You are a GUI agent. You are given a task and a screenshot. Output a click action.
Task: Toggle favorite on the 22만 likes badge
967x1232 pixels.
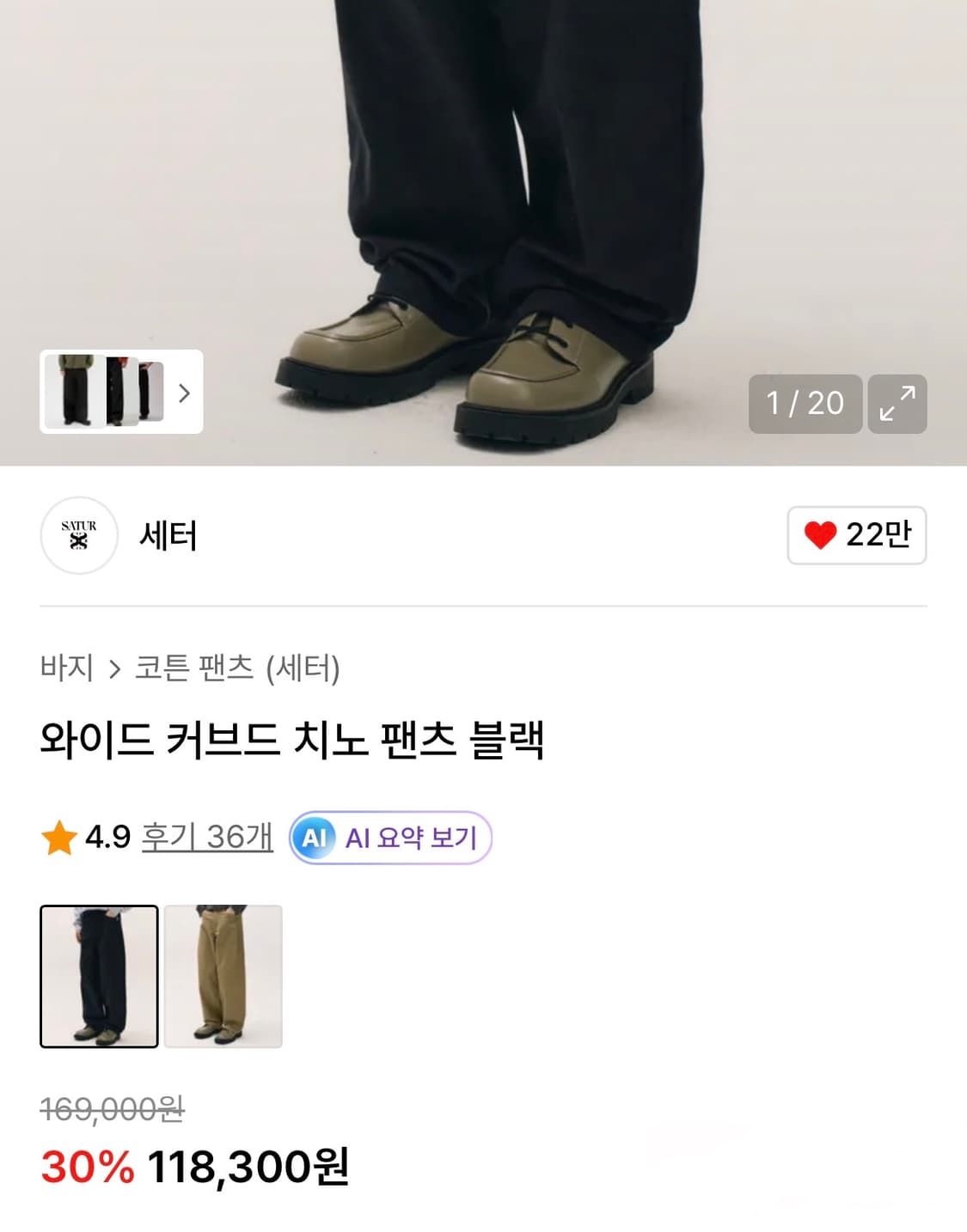(x=855, y=534)
